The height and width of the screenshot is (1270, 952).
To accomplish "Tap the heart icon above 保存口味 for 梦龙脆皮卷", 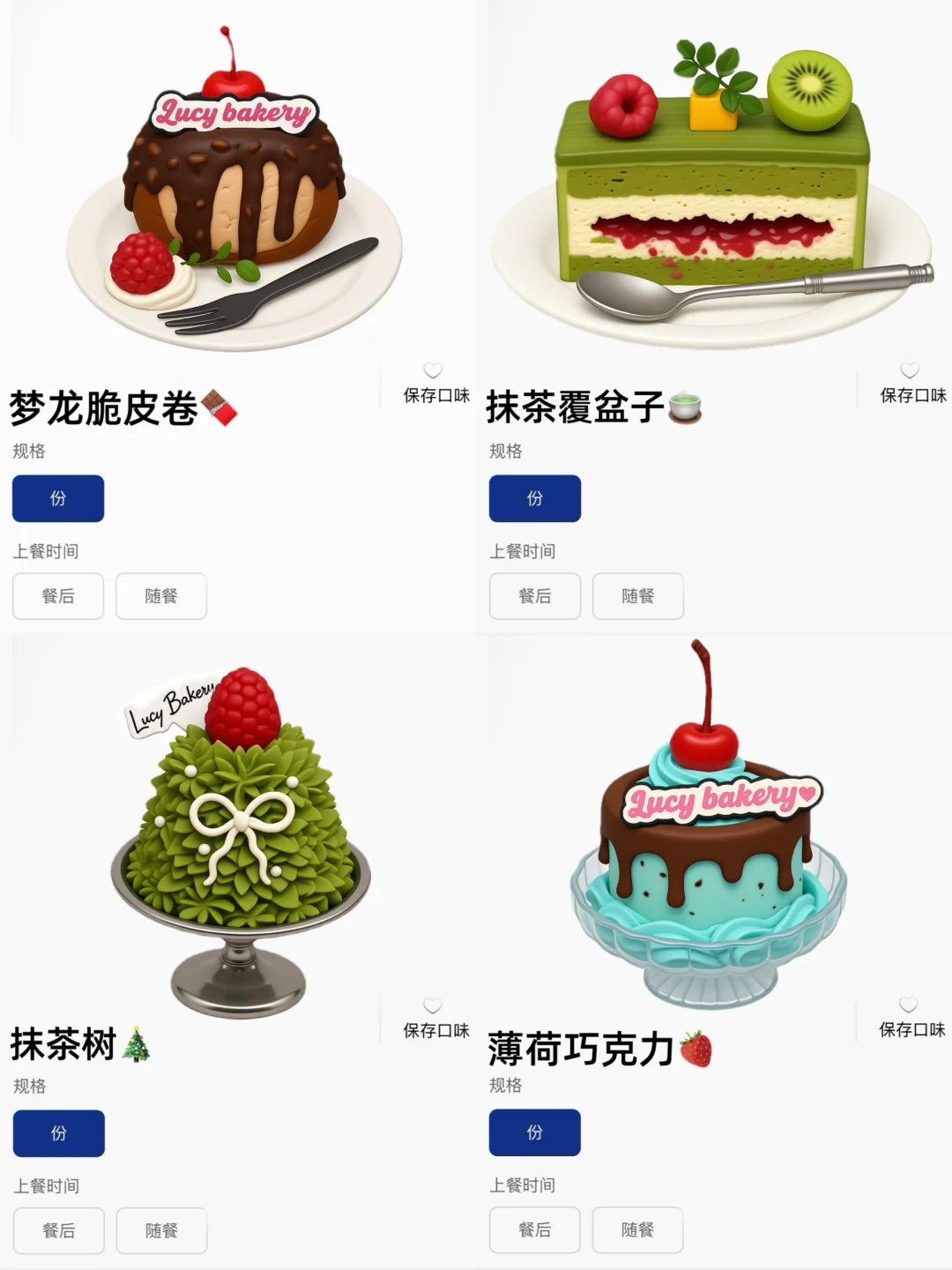I will (x=431, y=370).
